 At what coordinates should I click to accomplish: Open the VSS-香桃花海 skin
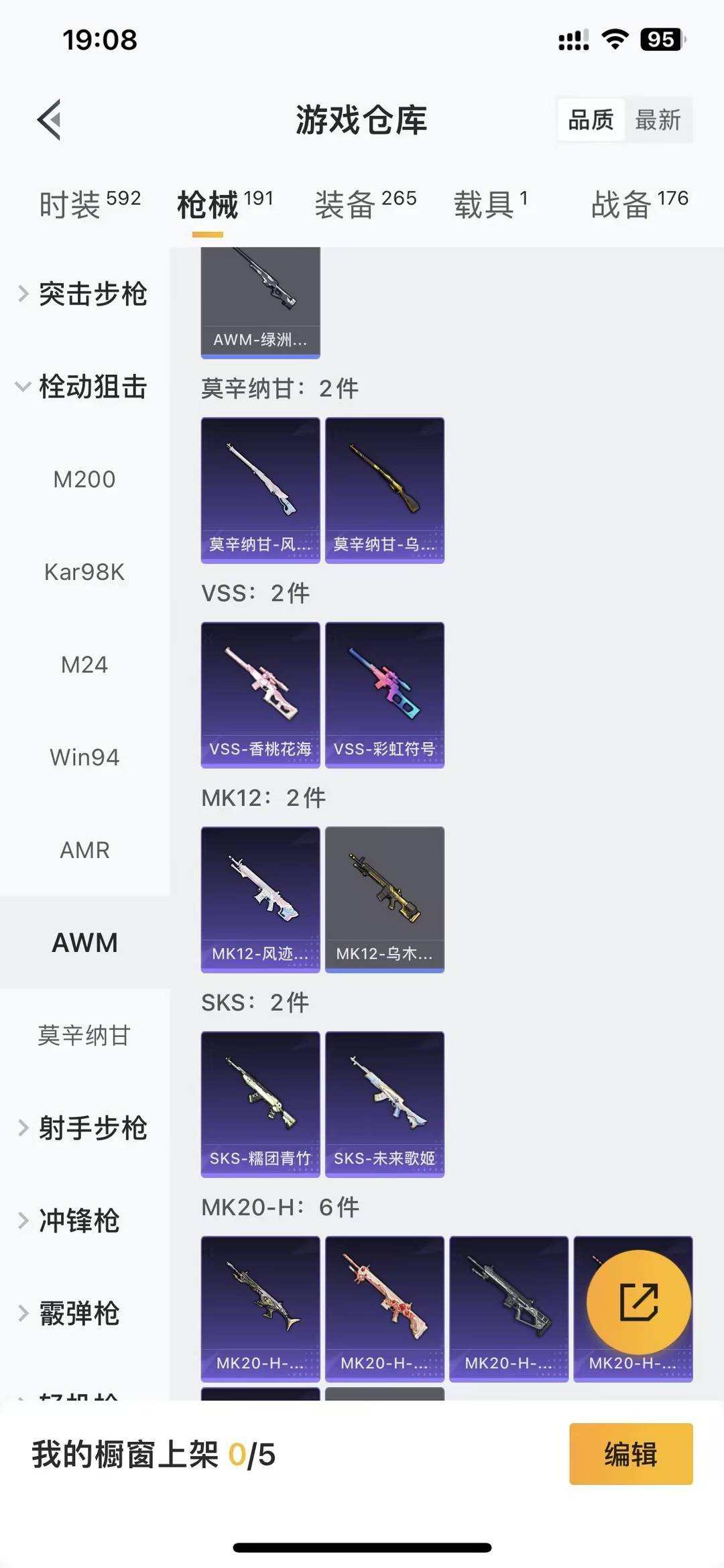coord(260,695)
